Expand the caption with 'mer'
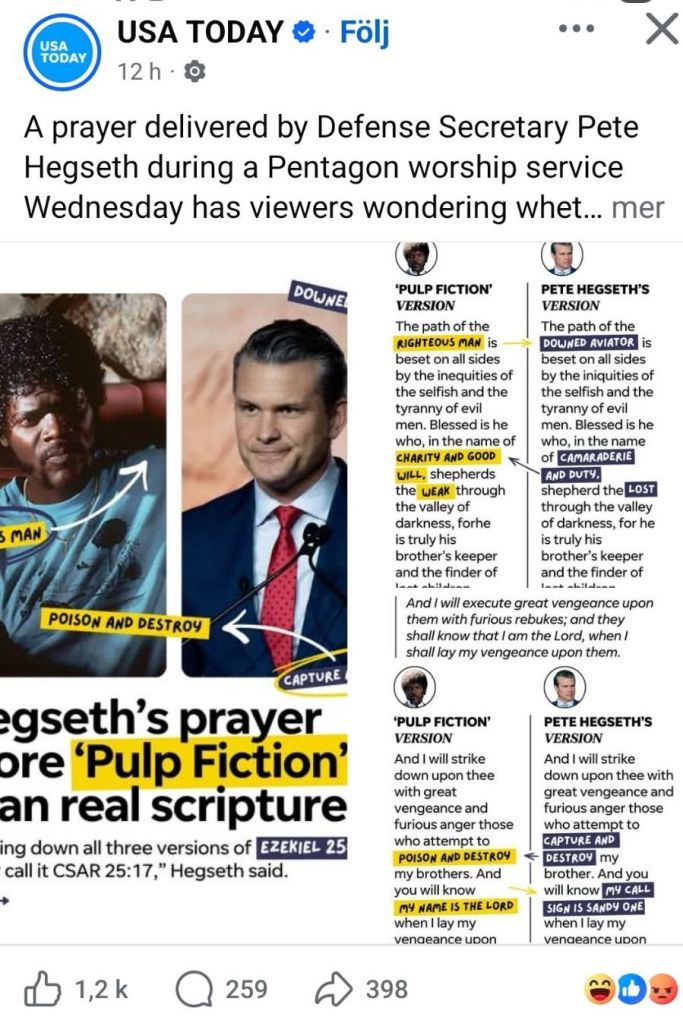Screen dimensions: 683x1023 (x=637, y=208)
